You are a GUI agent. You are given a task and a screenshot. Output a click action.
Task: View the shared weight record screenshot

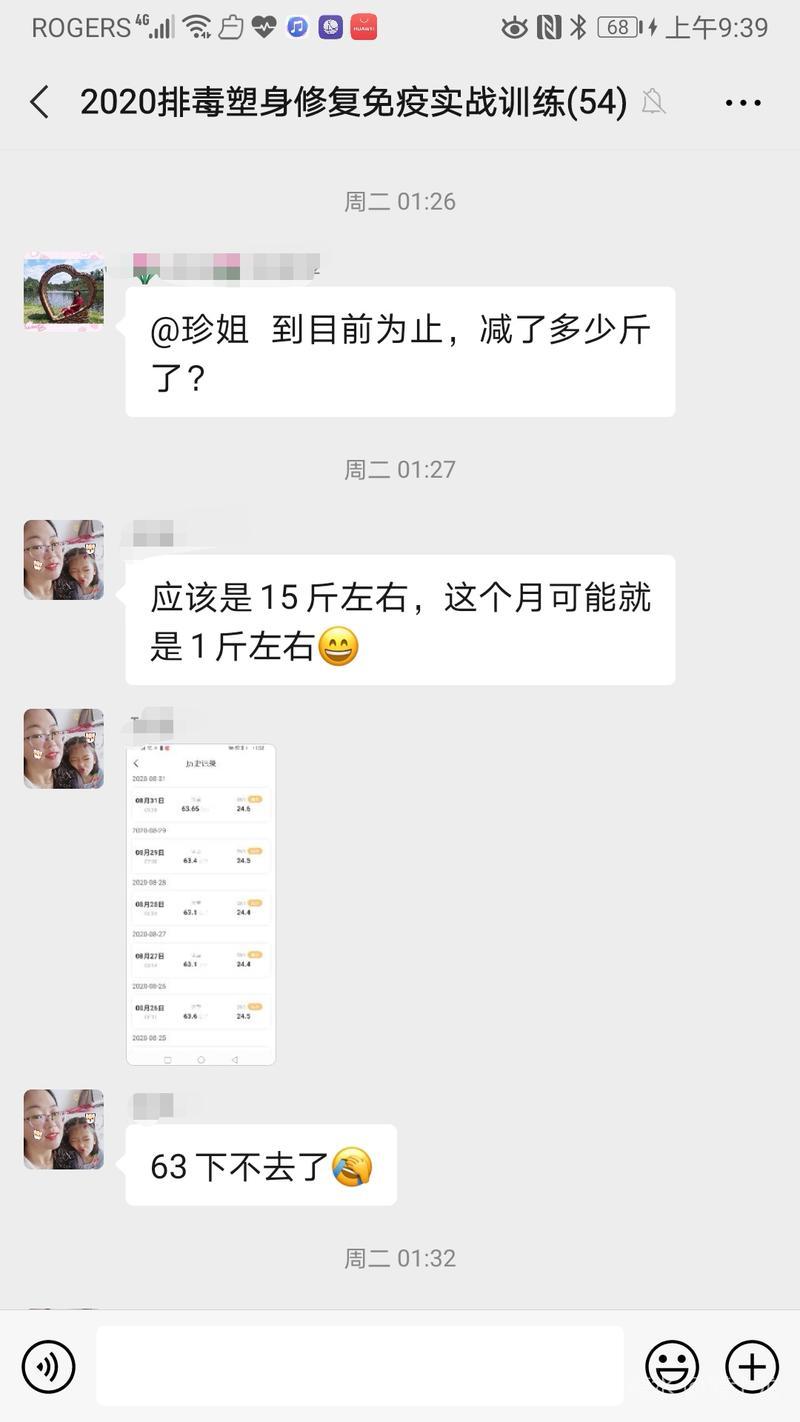tap(201, 904)
